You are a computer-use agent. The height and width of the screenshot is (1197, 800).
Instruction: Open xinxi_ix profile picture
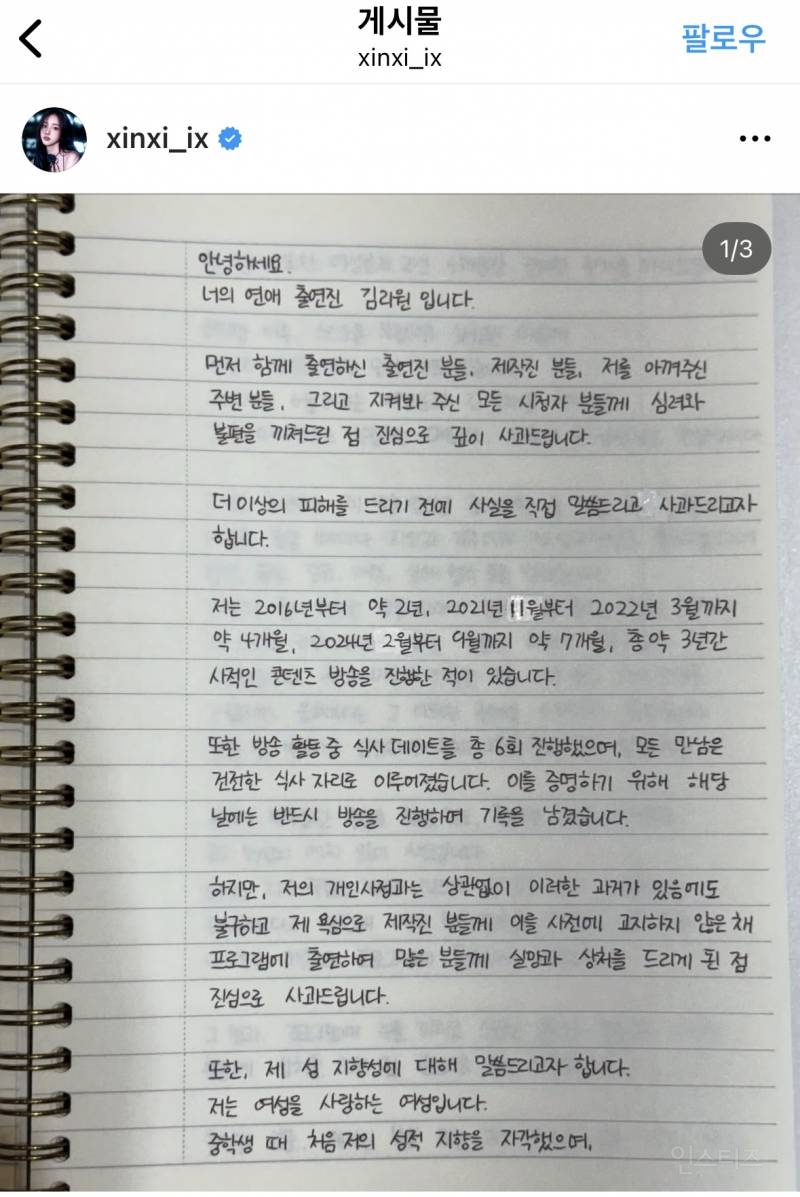point(54,140)
